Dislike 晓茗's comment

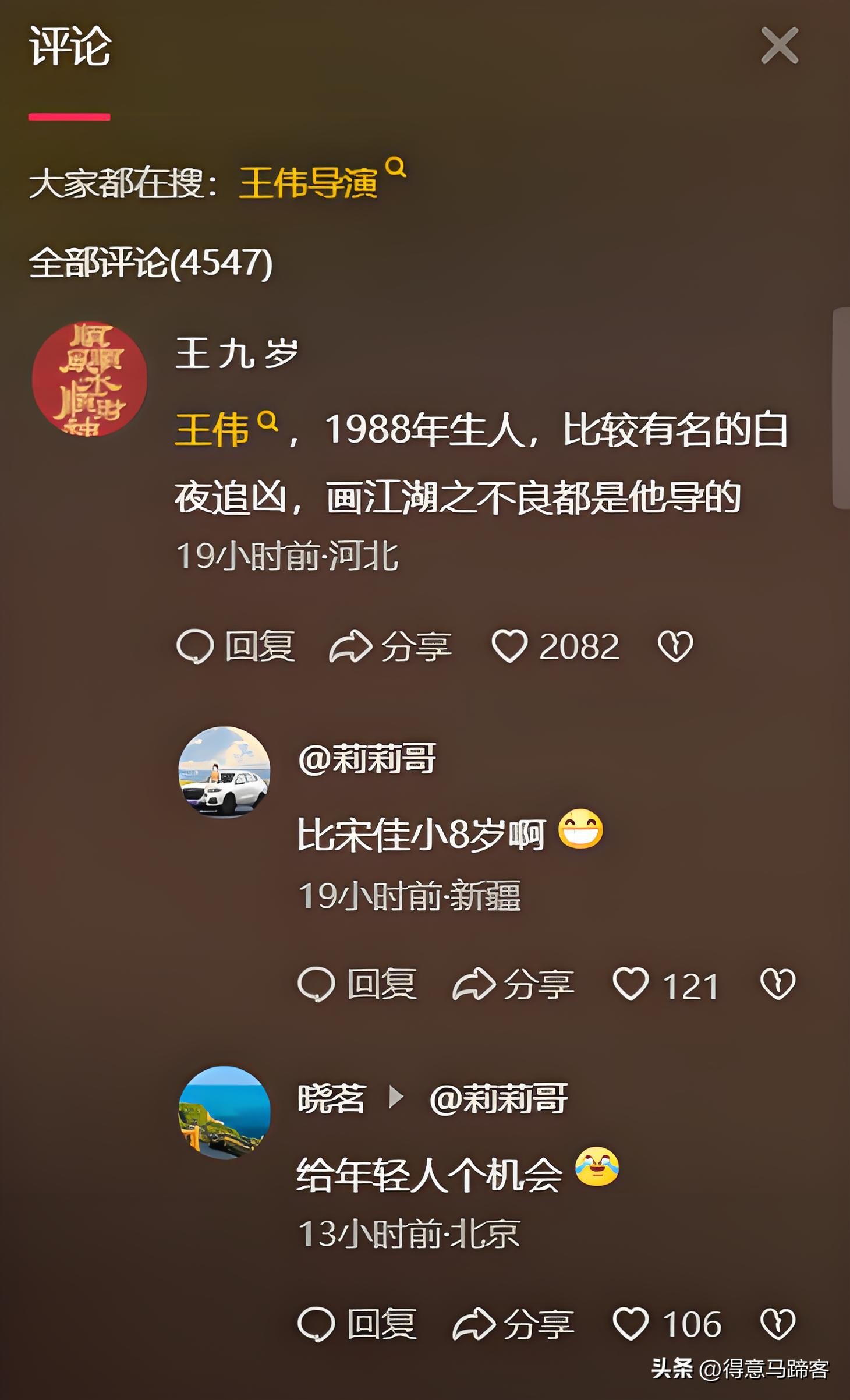(x=777, y=1324)
